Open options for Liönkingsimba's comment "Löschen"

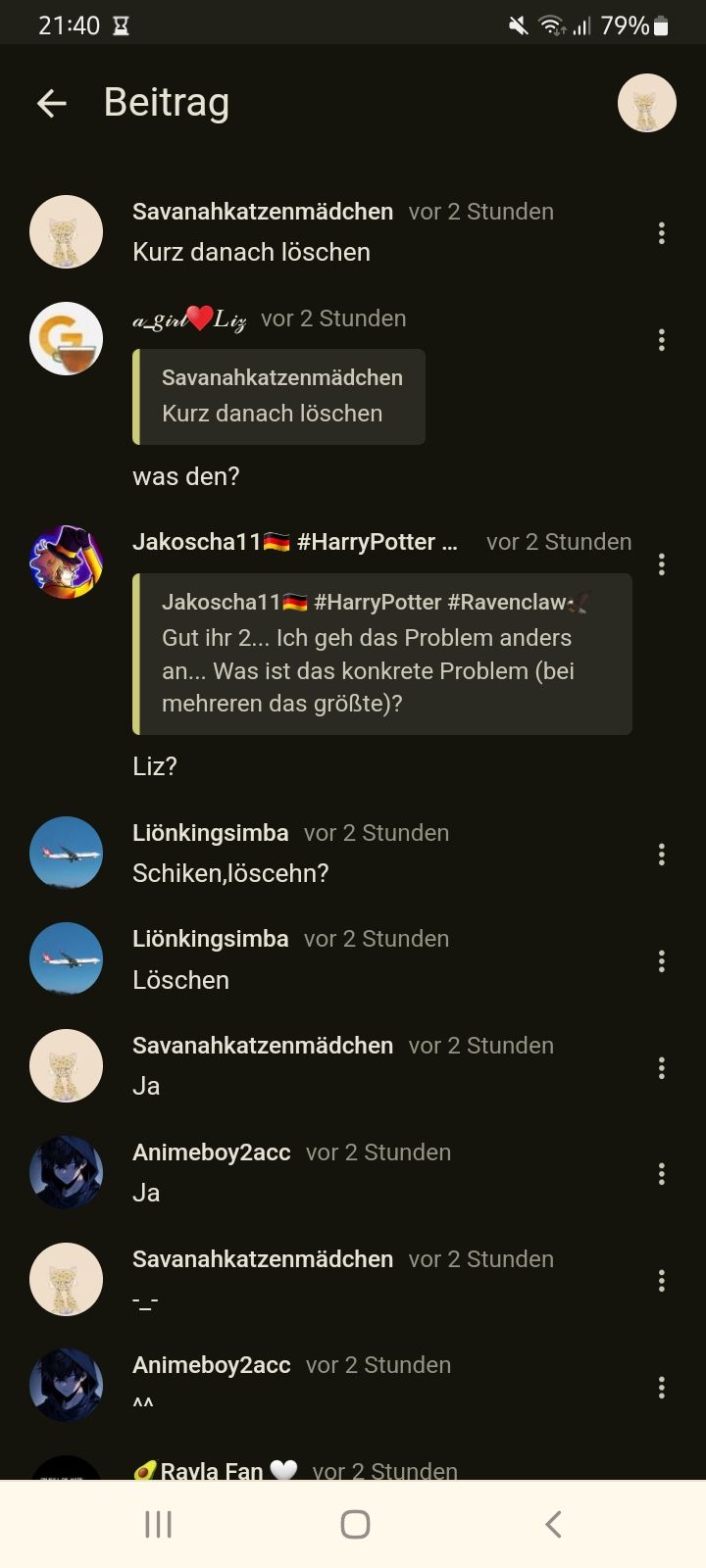[662, 961]
